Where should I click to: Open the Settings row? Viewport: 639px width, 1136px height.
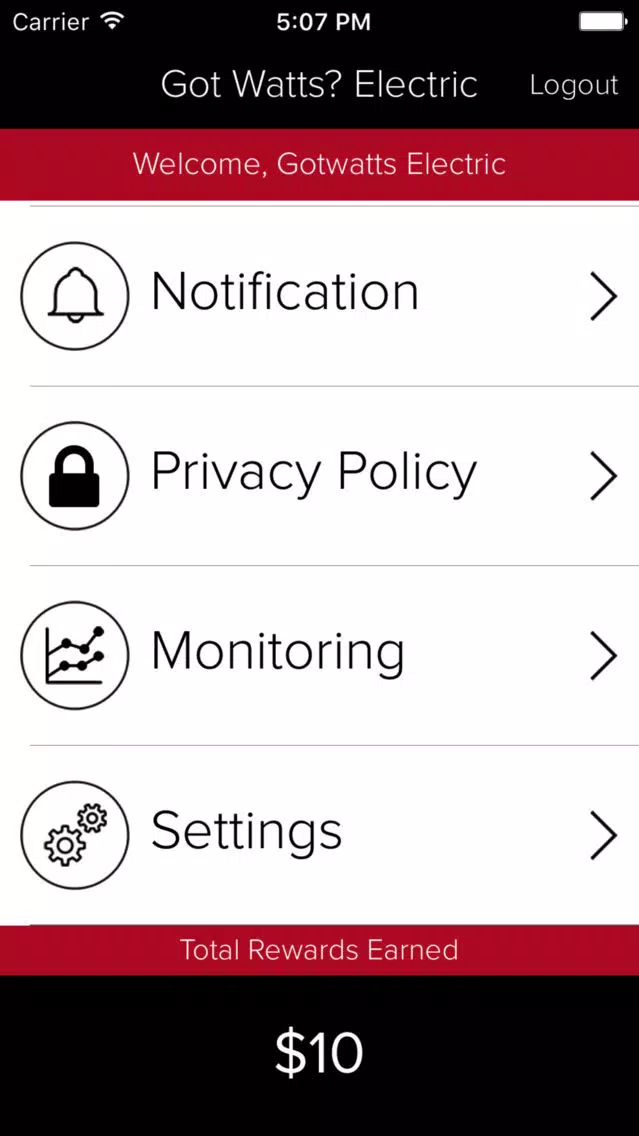coord(320,835)
